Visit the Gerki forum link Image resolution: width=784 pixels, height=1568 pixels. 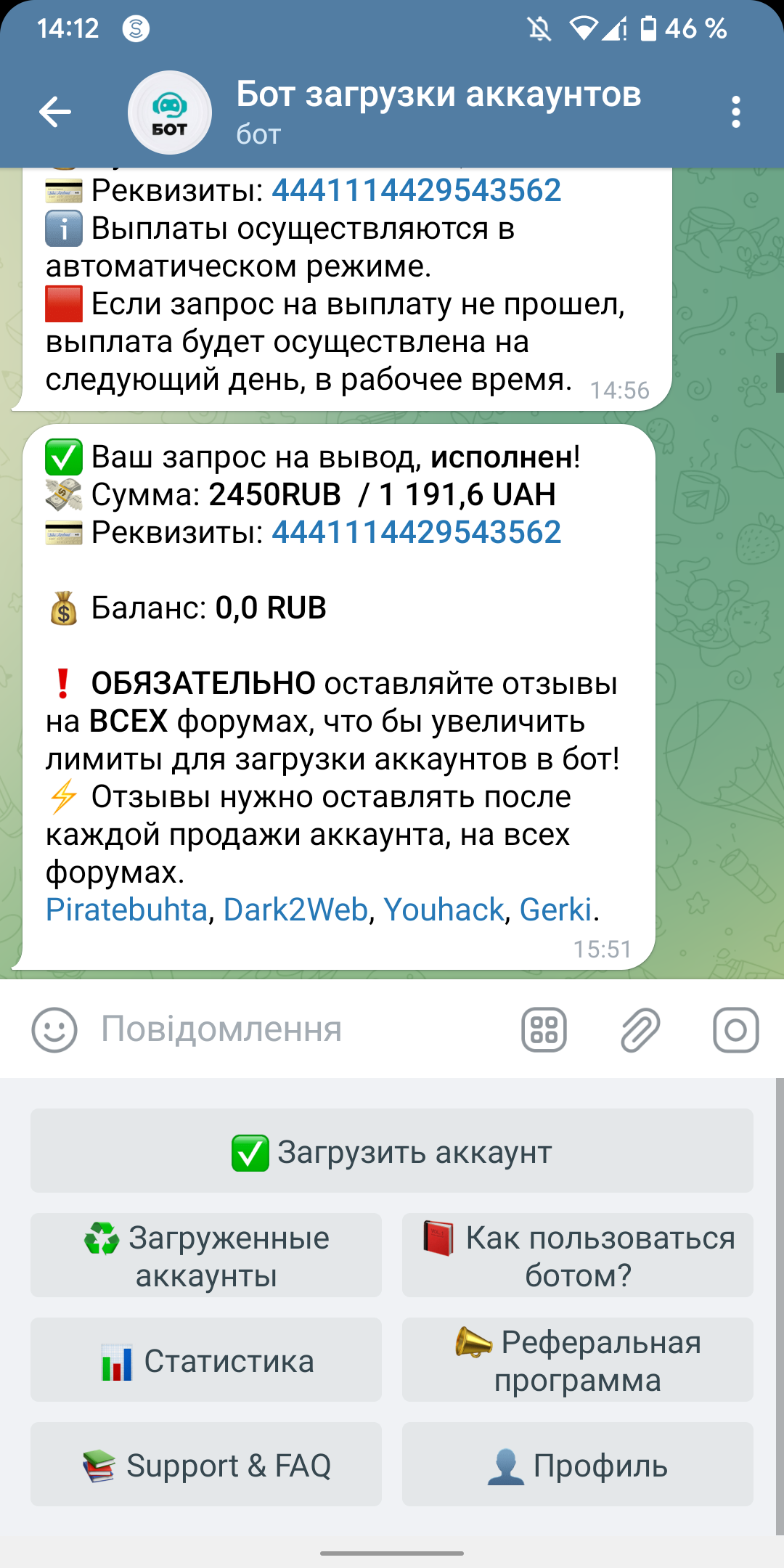pyautogui.click(x=556, y=910)
